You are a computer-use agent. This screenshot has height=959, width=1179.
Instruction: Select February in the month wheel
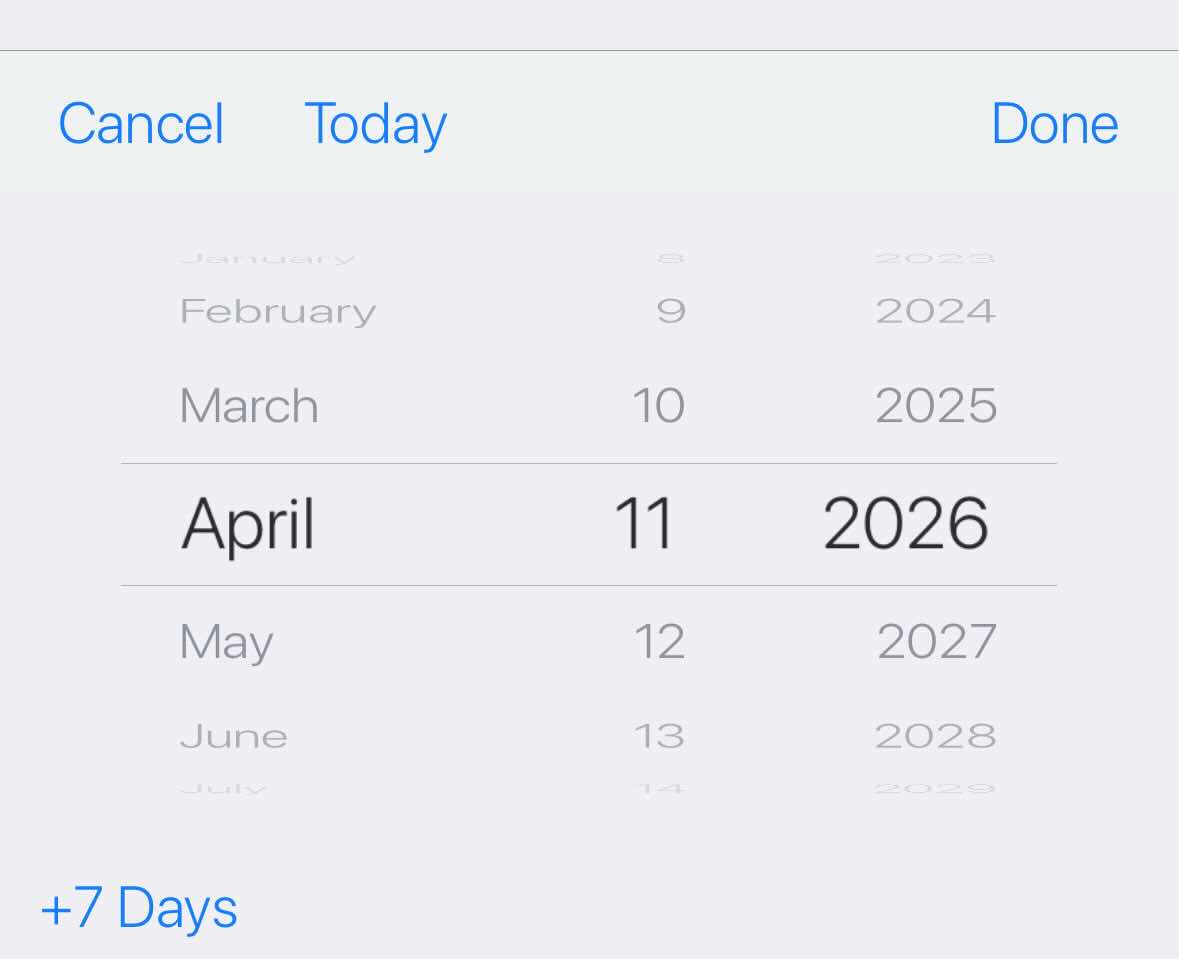pos(278,312)
